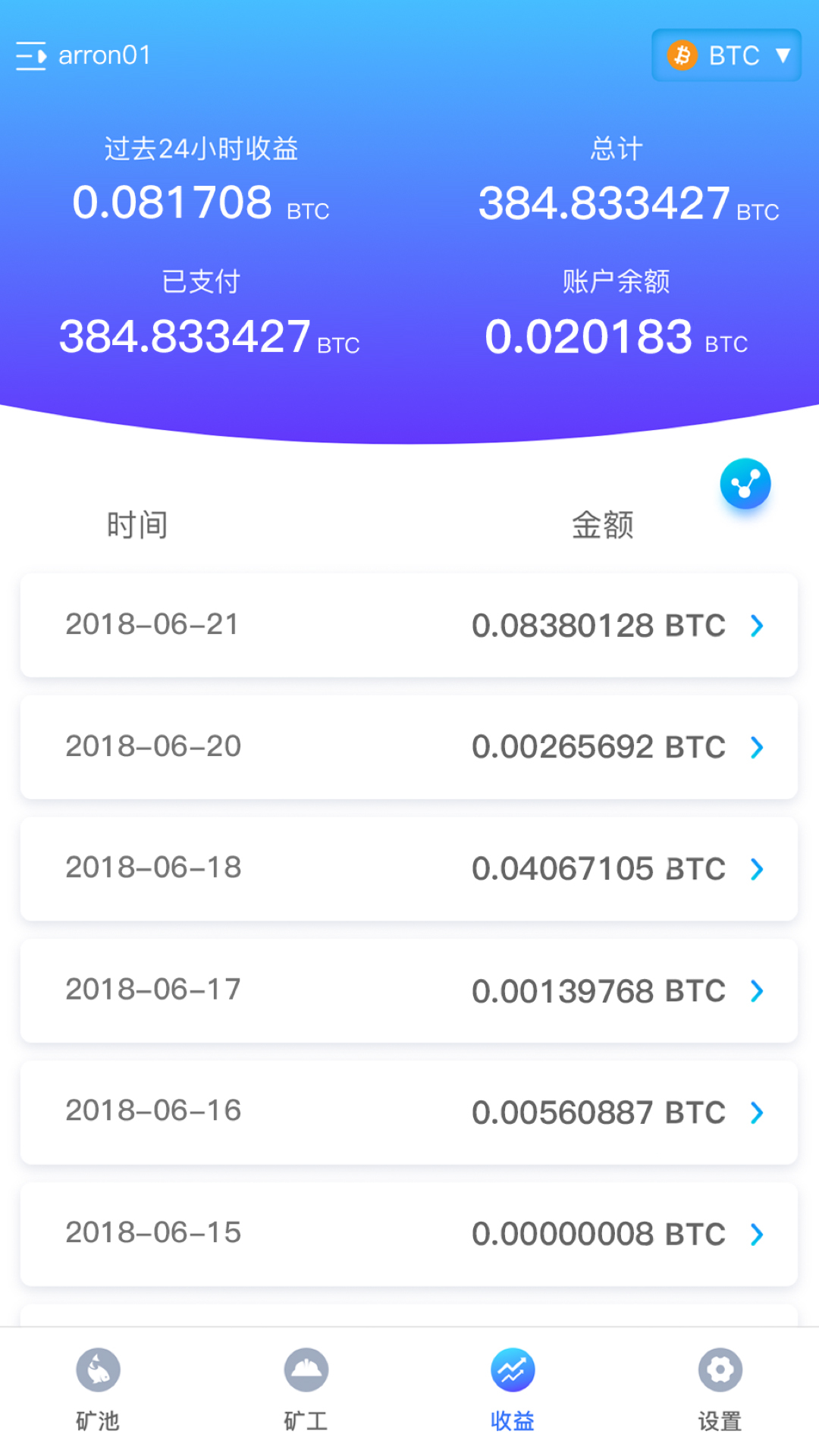Show details for 2018-06-16
This screenshot has height=1456, width=819.
point(409,1112)
